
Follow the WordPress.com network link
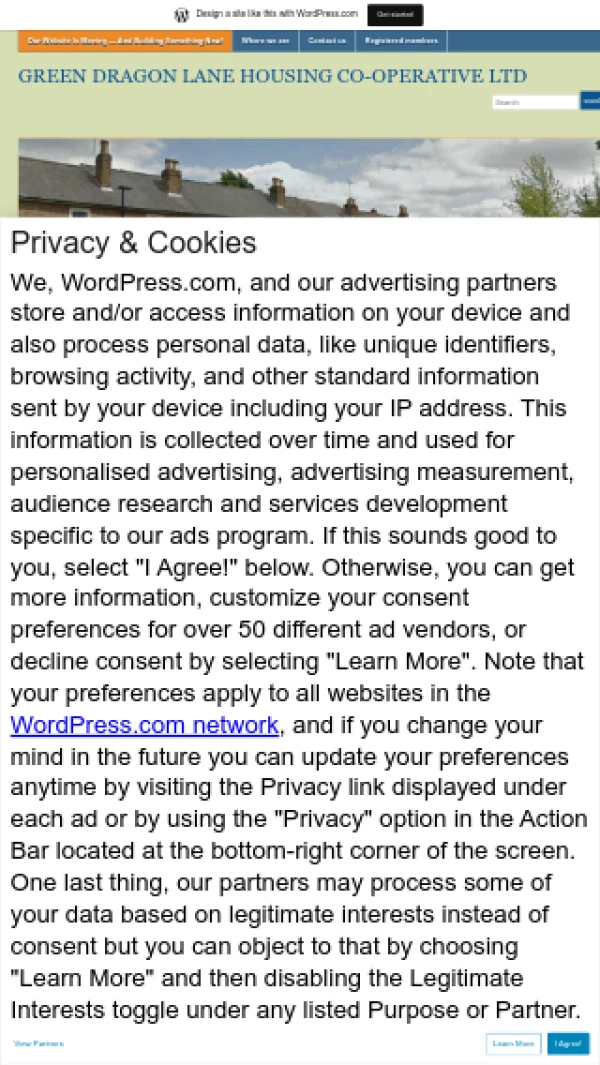point(144,725)
